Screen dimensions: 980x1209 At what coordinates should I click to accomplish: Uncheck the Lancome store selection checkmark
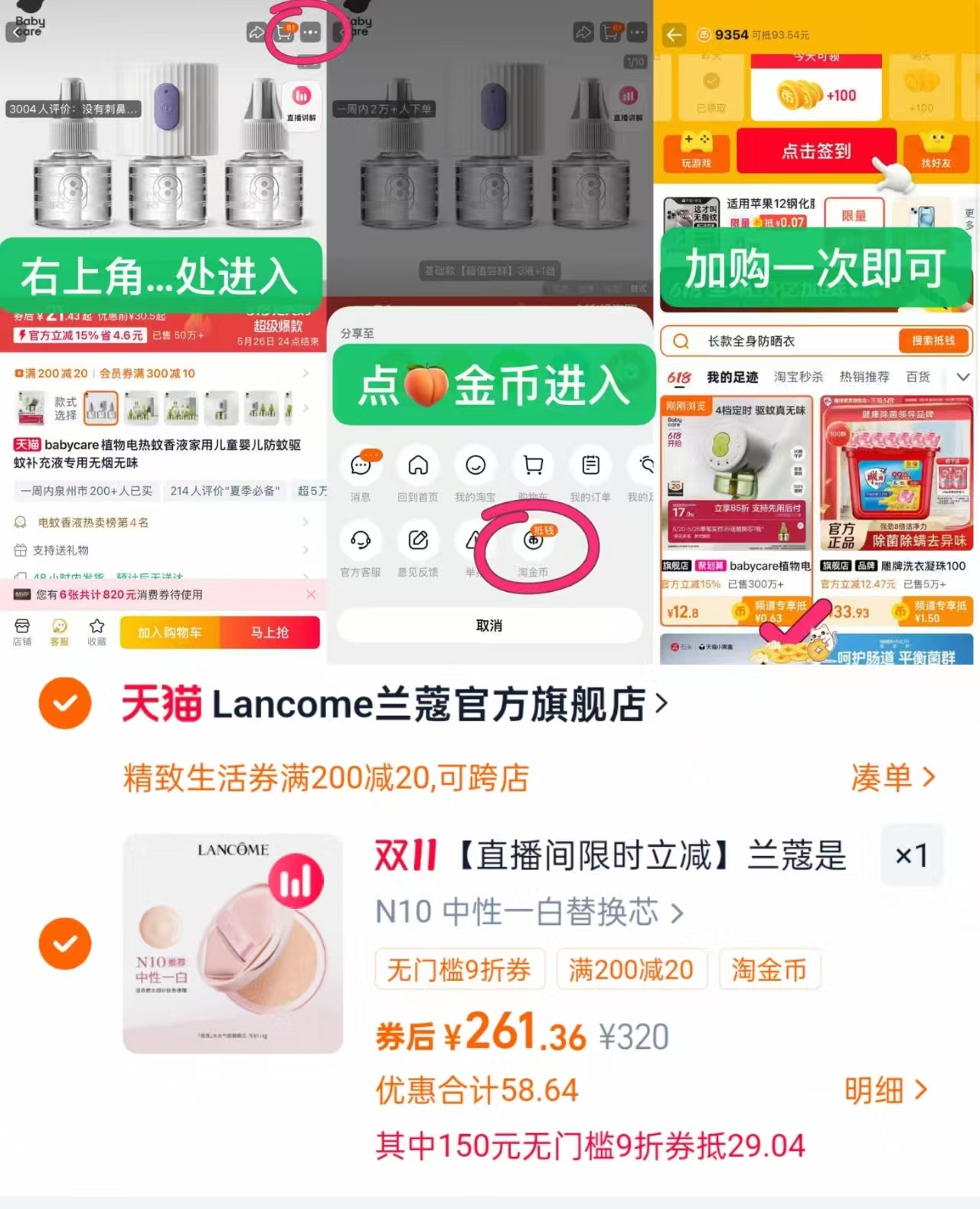tap(65, 703)
